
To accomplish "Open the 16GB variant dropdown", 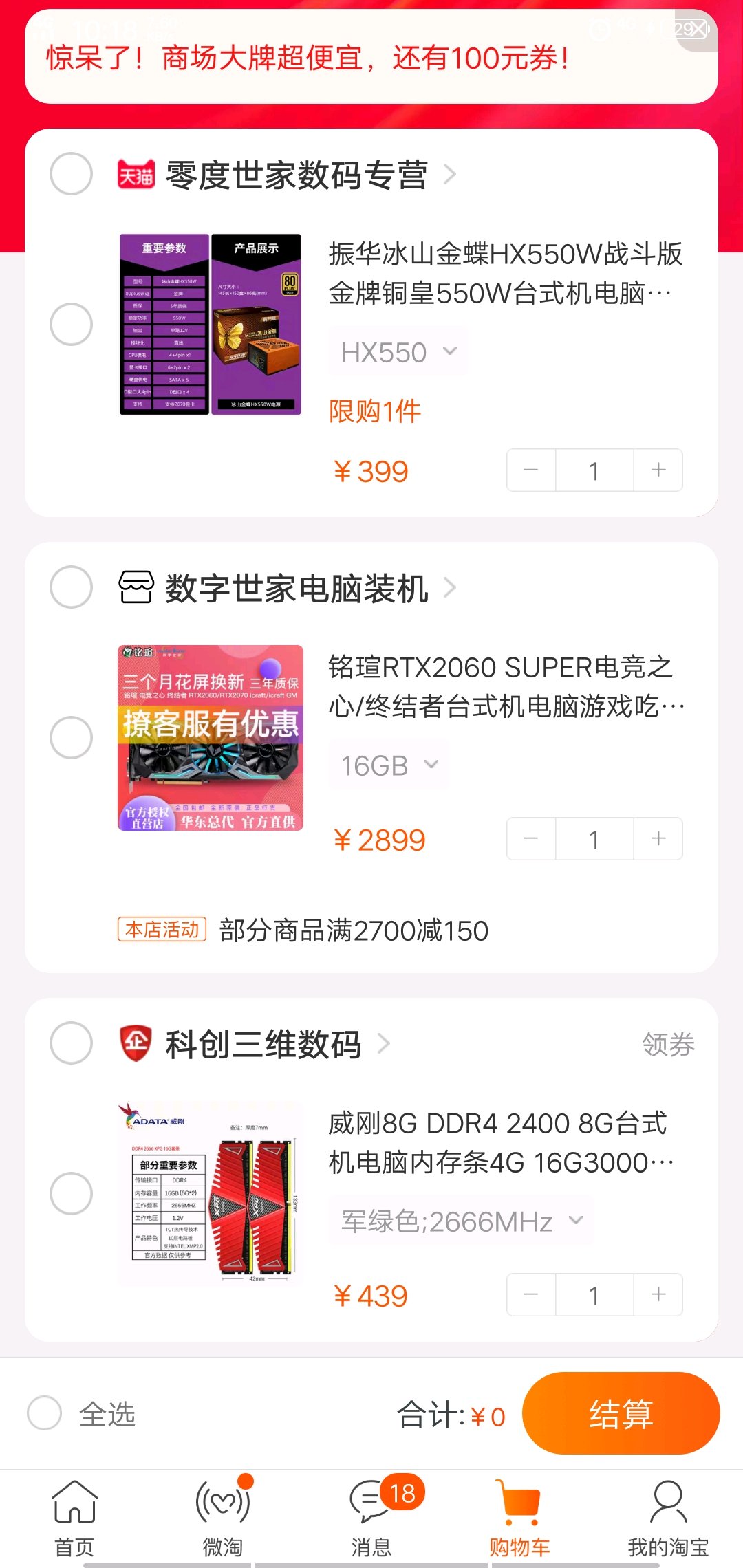I will (389, 765).
